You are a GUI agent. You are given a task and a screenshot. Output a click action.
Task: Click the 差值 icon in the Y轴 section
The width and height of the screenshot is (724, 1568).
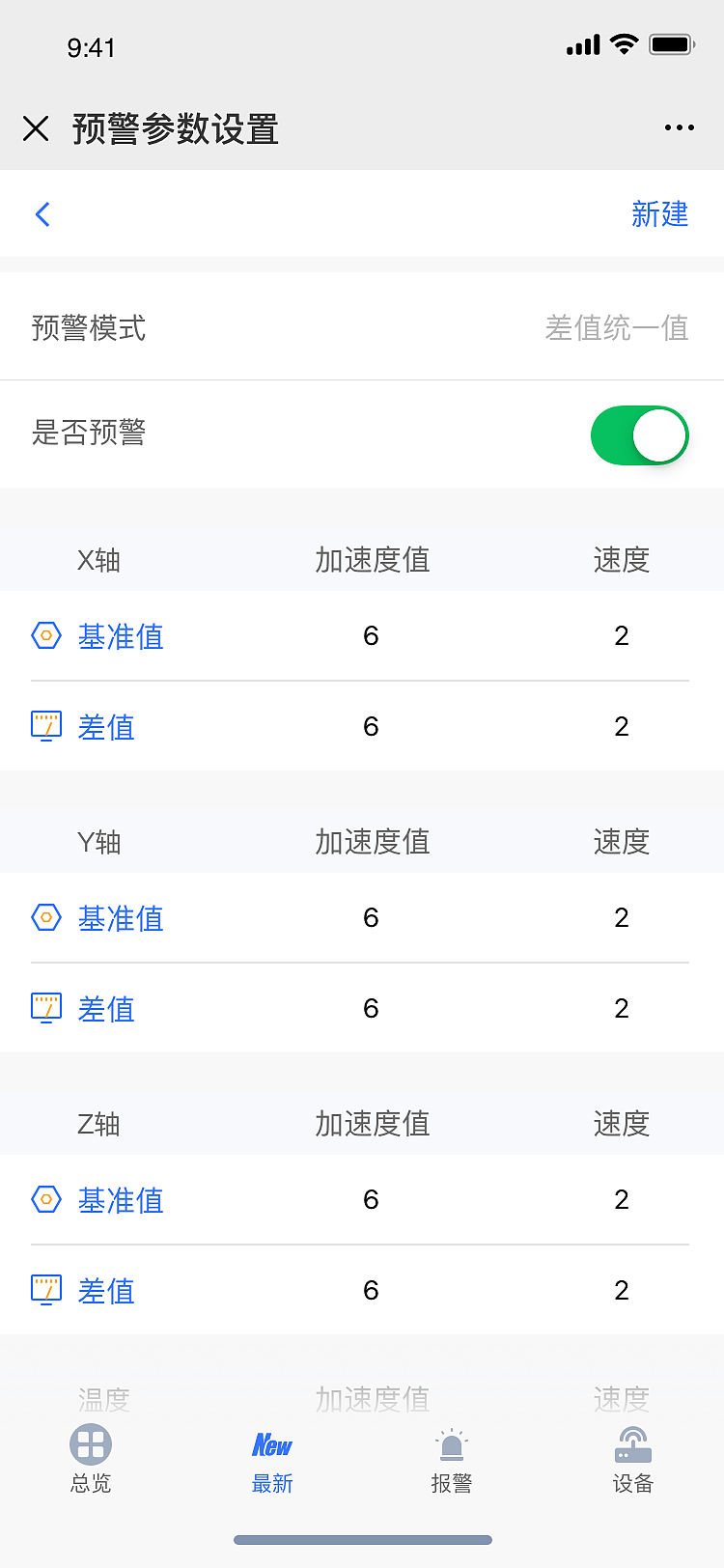45,1008
